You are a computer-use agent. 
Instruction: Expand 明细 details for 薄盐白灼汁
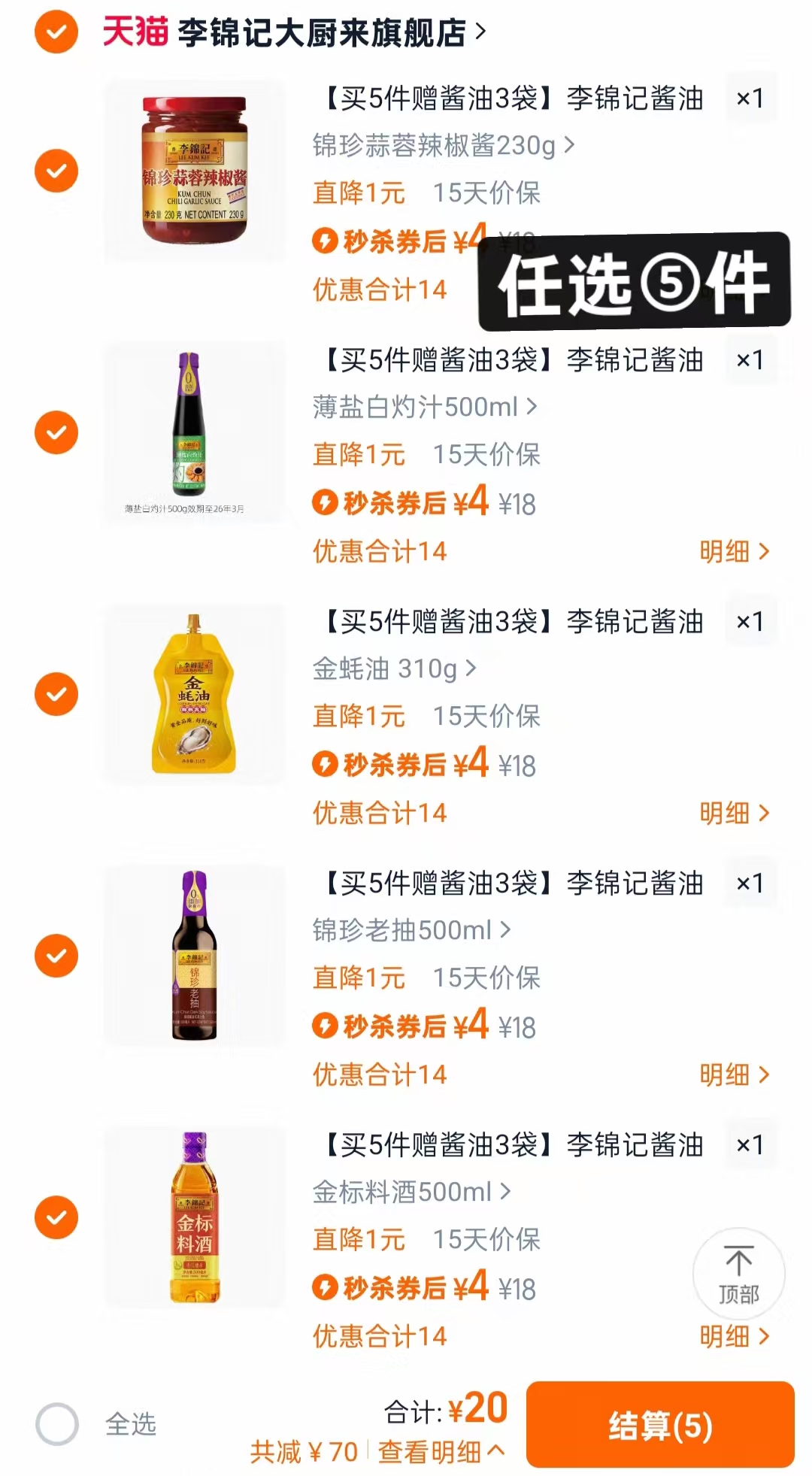(733, 552)
